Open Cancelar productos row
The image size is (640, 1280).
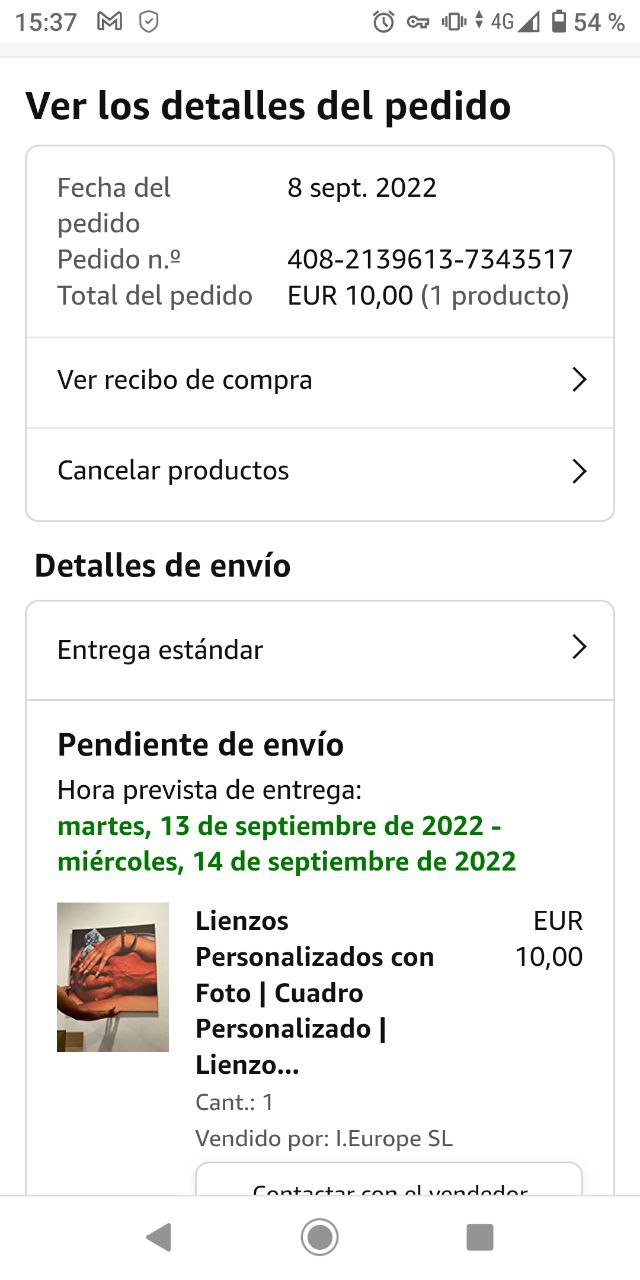tap(319, 472)
